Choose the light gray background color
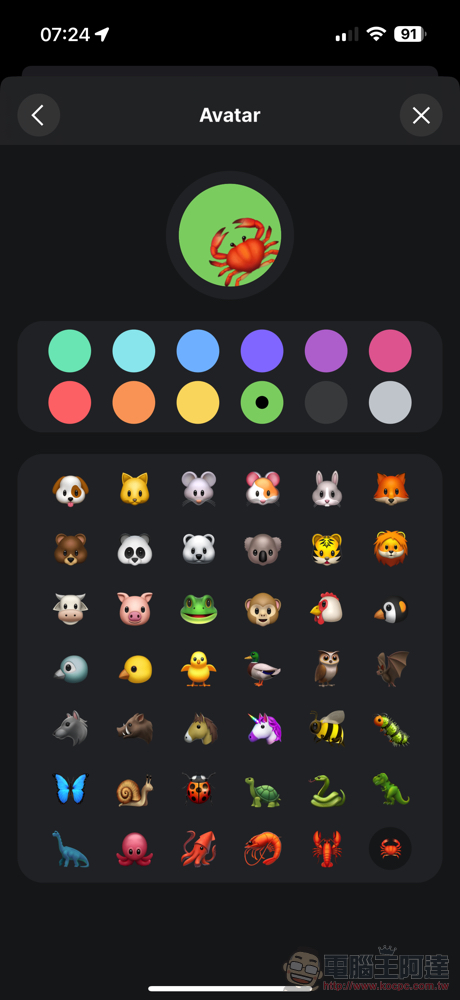The width and height of the screenshot is (460, 1000). coord(390,402)
